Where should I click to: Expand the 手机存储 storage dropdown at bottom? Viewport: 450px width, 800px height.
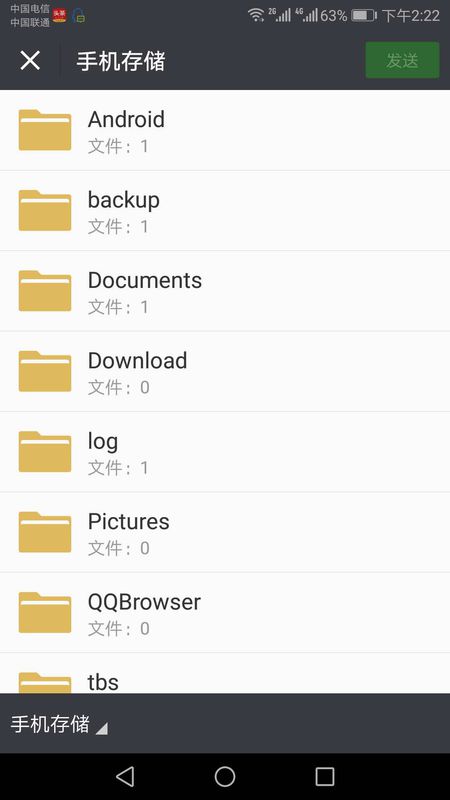pos(59,724)
